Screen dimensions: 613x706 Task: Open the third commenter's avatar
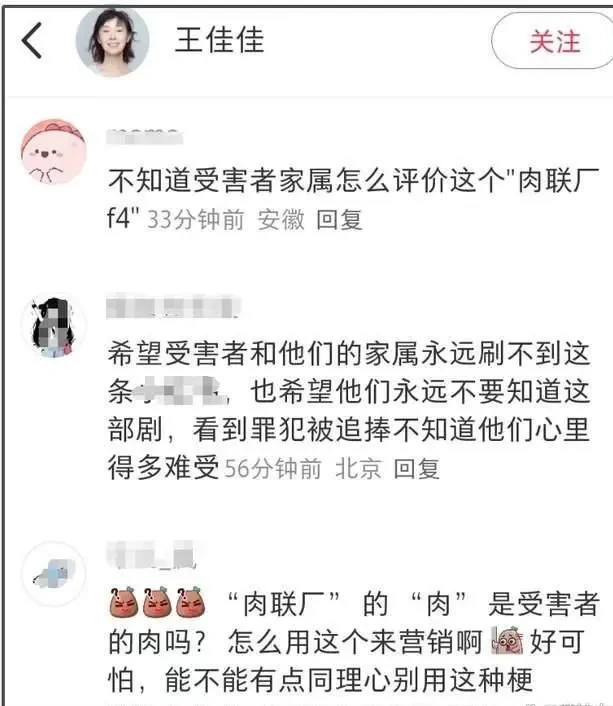54,573
